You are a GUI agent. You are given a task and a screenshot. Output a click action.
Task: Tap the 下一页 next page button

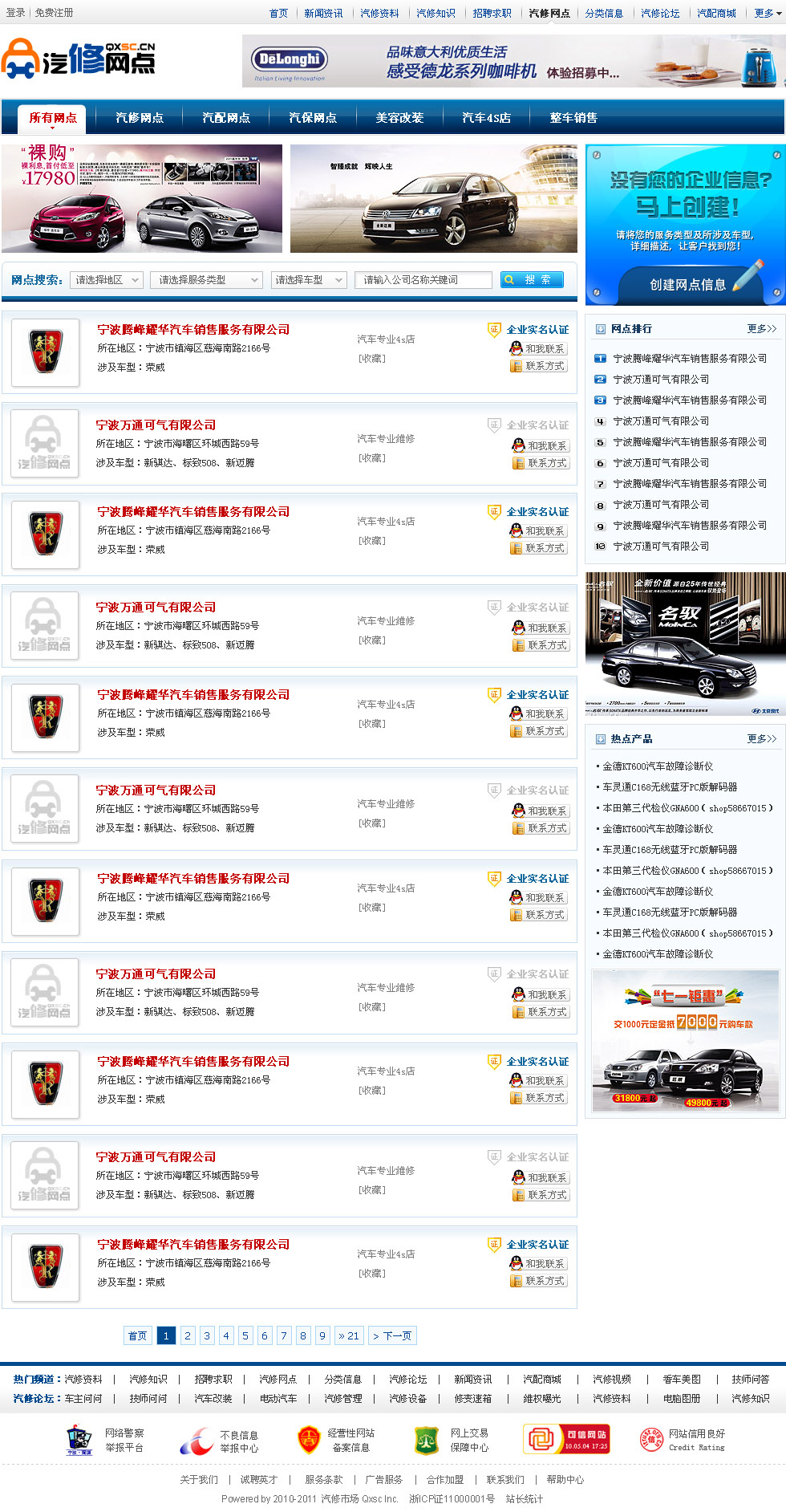(392, 1336)
